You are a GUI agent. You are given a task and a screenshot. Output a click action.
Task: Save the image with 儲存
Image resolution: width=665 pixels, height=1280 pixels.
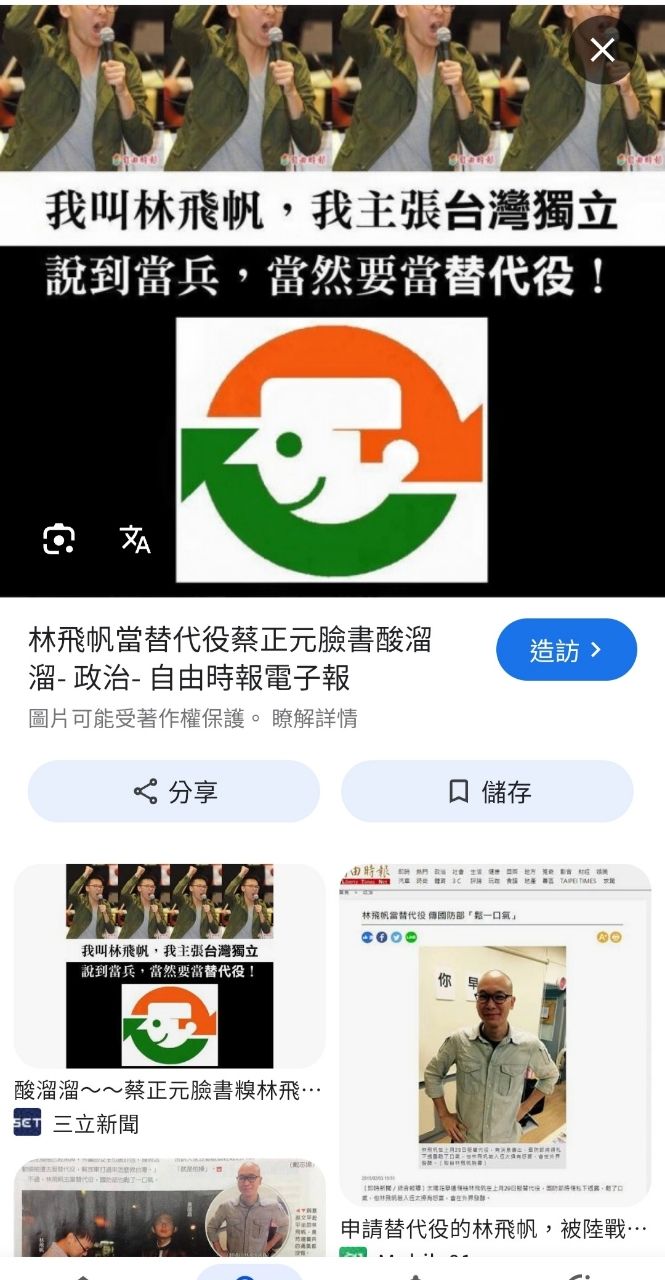(487, 792)
